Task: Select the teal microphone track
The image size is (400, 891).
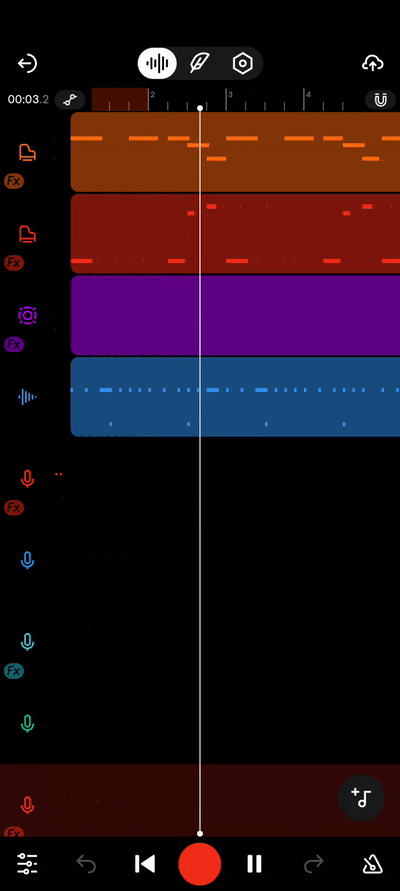Action: coord(27,642)
